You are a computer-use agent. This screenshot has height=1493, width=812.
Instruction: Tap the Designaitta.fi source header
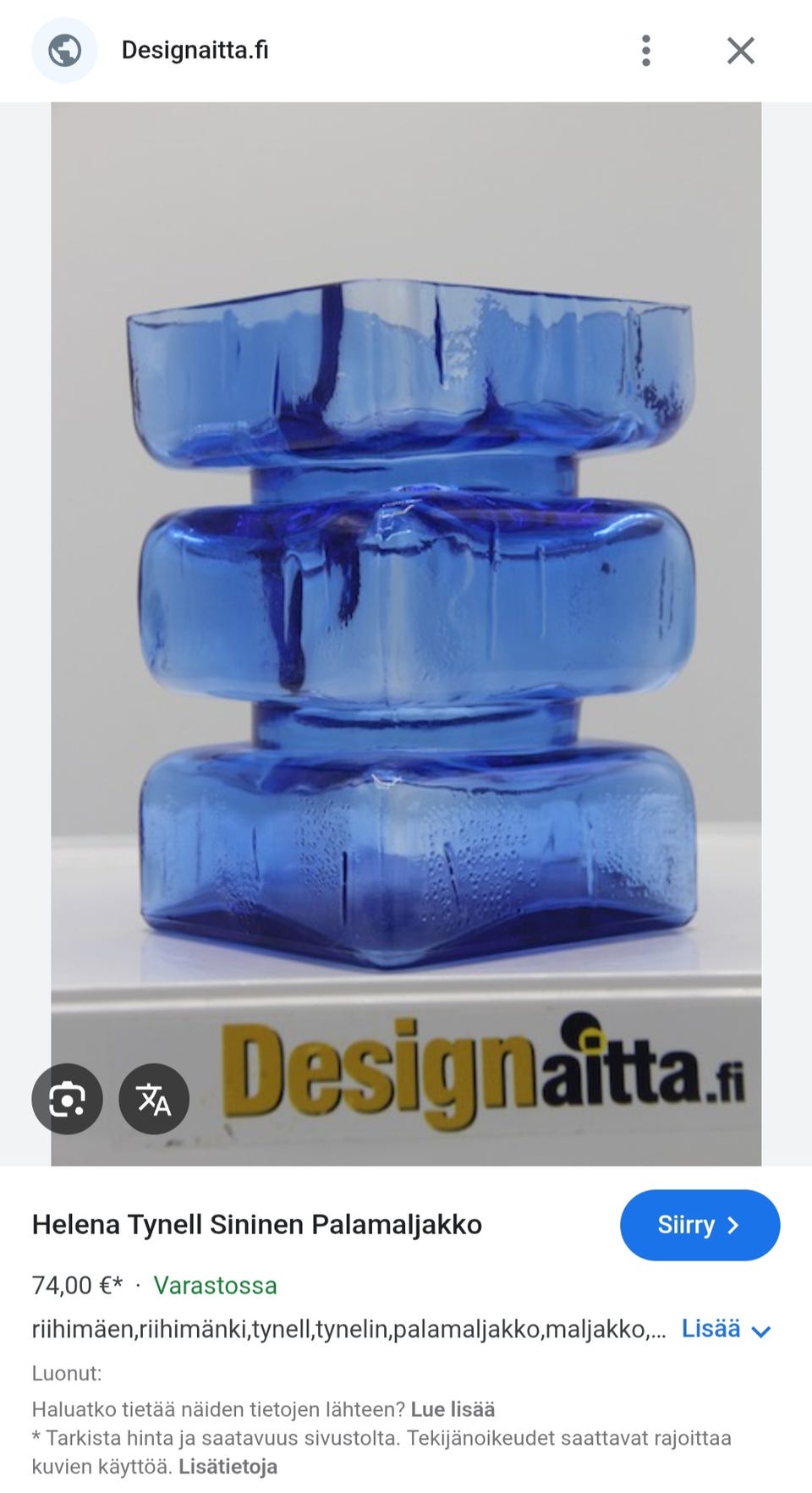click(x=195, y=50)
